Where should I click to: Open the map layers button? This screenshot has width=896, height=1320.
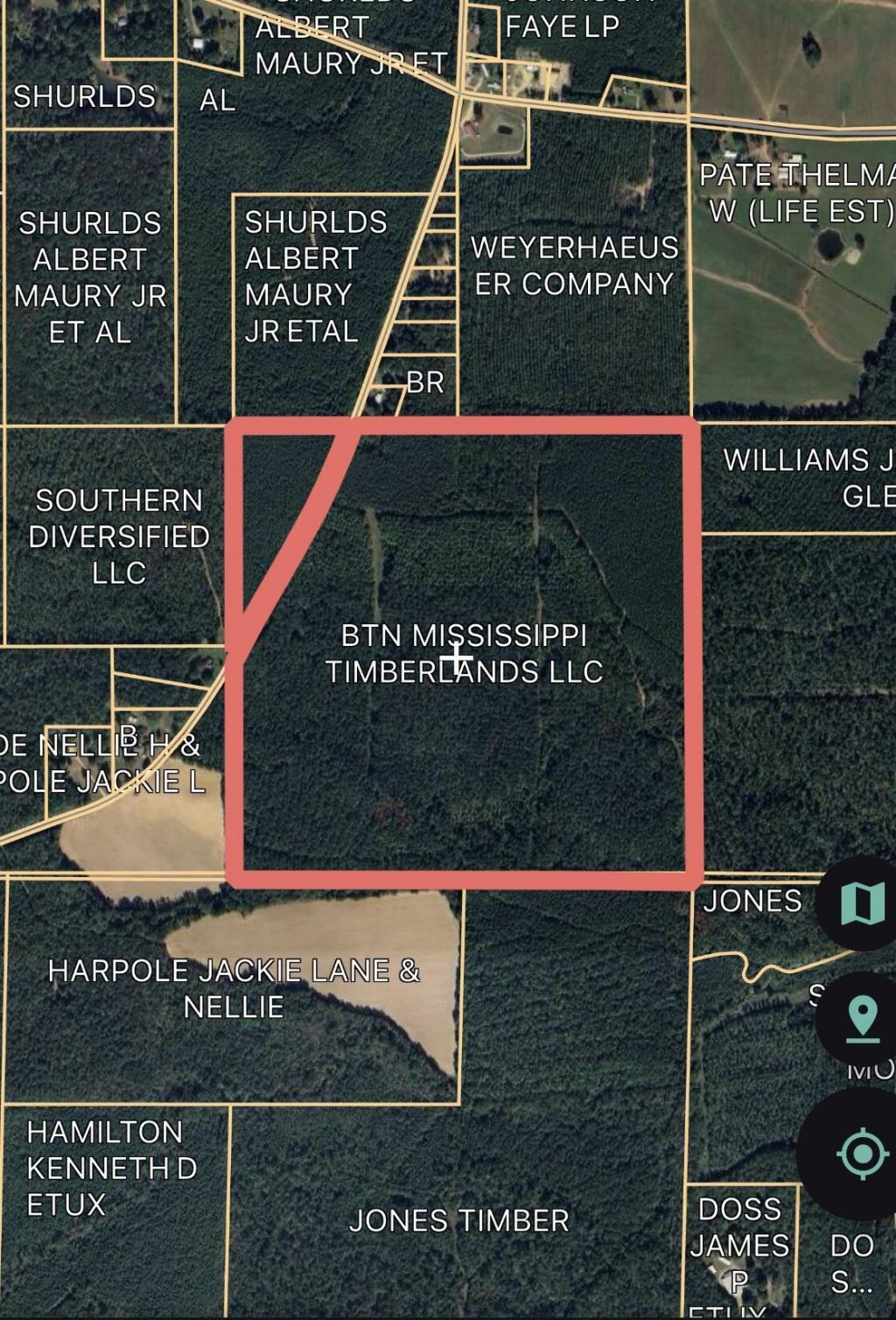[861, 903]
